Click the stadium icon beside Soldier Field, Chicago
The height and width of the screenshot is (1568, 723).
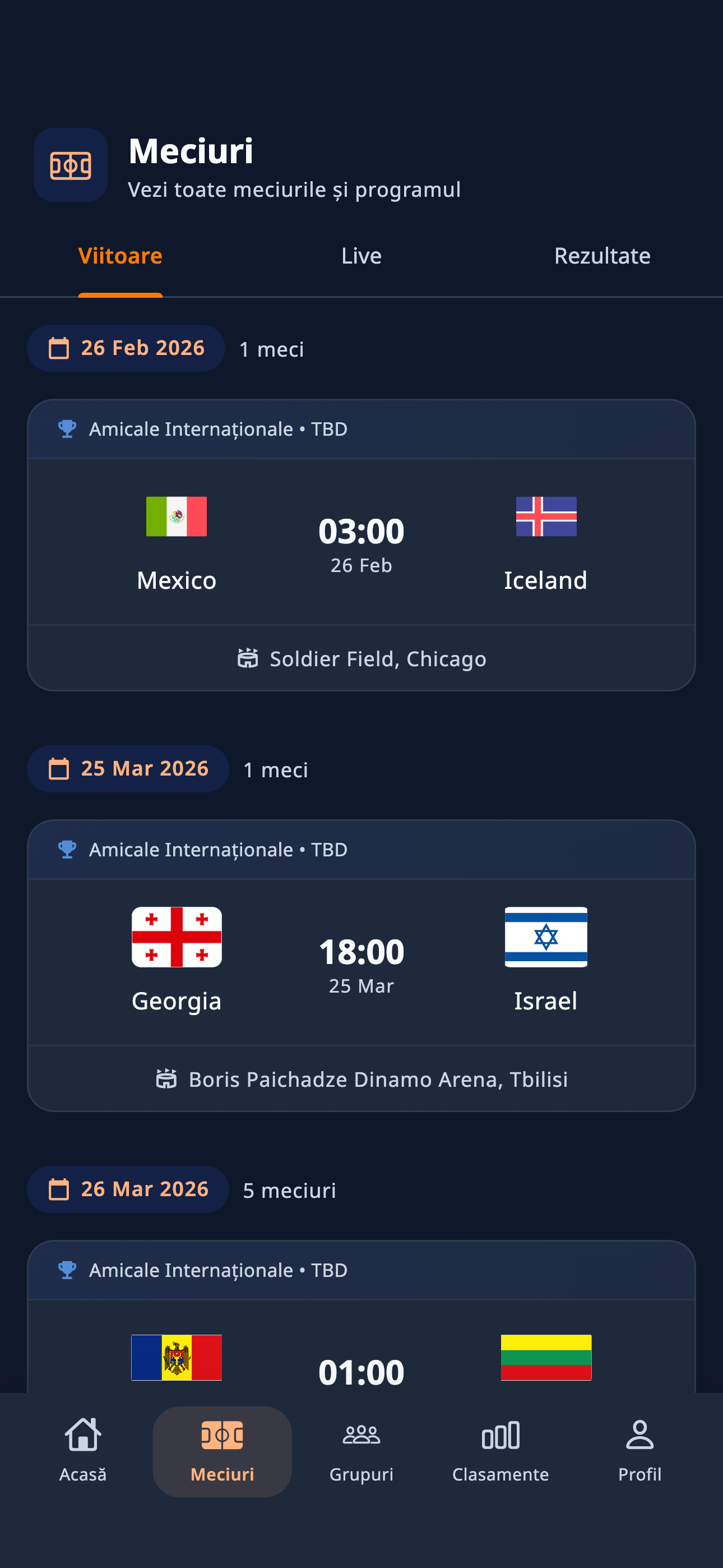pyautogui.click(x=248, y=658)
